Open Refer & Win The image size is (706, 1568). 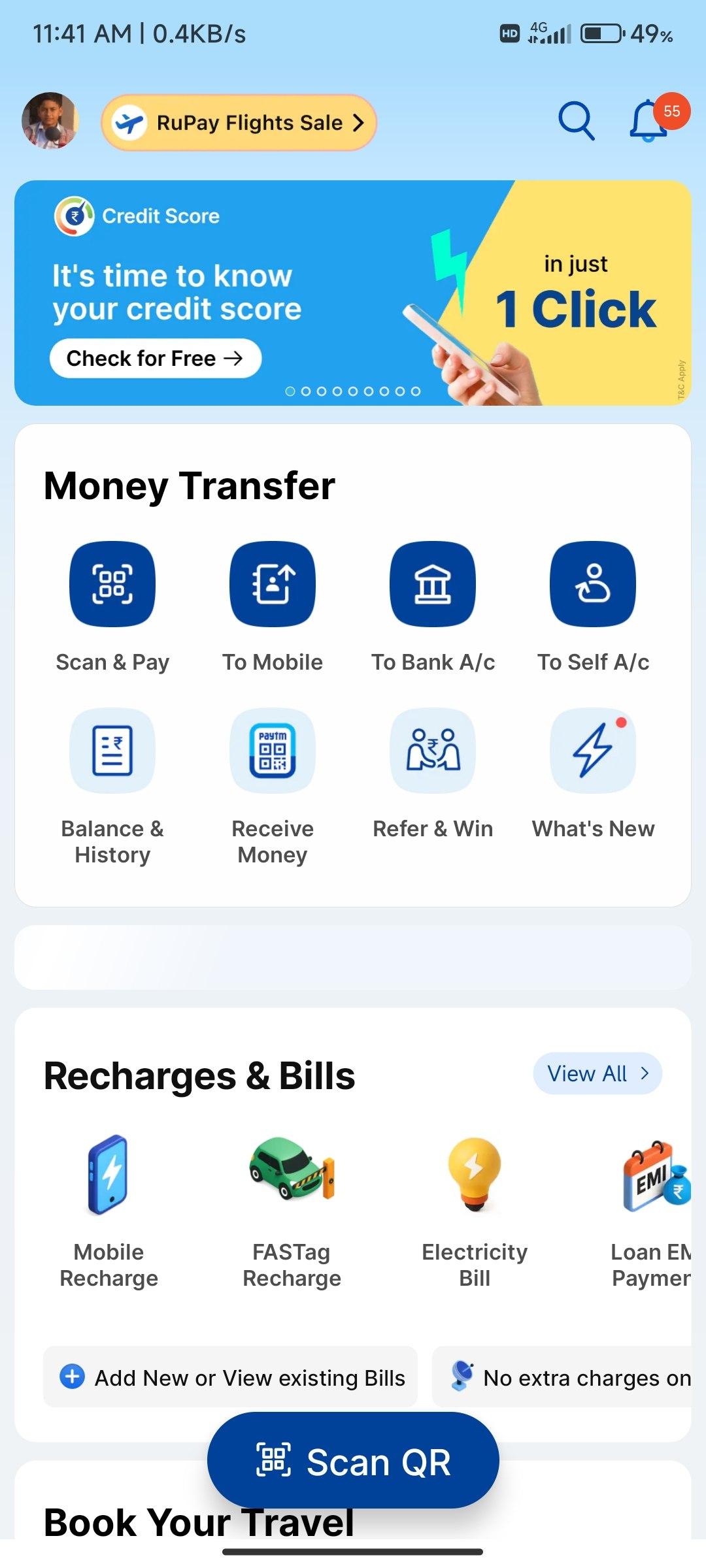[433, 775]
